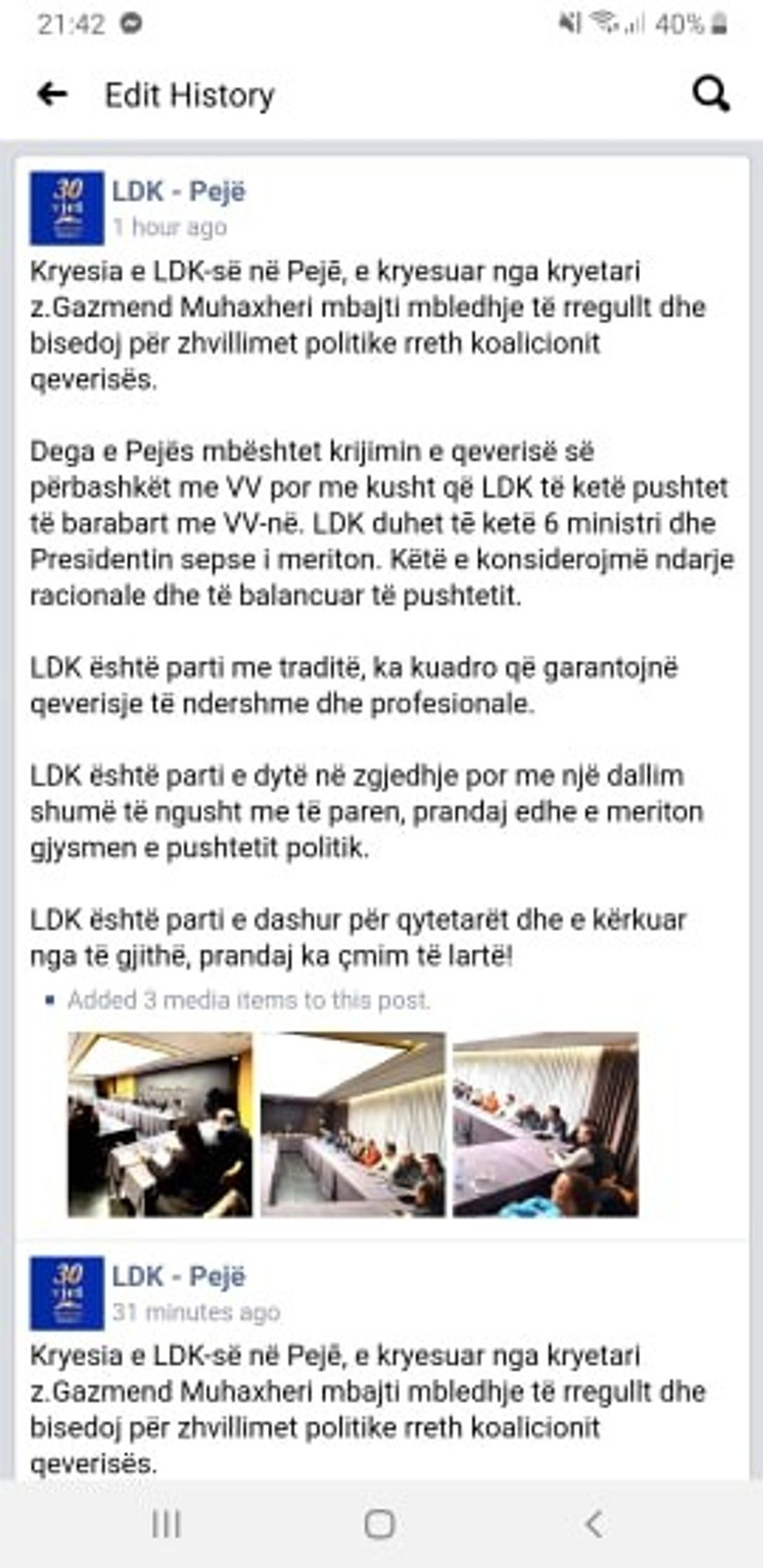View second photo of the long conference table
This screenshot has width=763, height=1568.
[353, 1124]
